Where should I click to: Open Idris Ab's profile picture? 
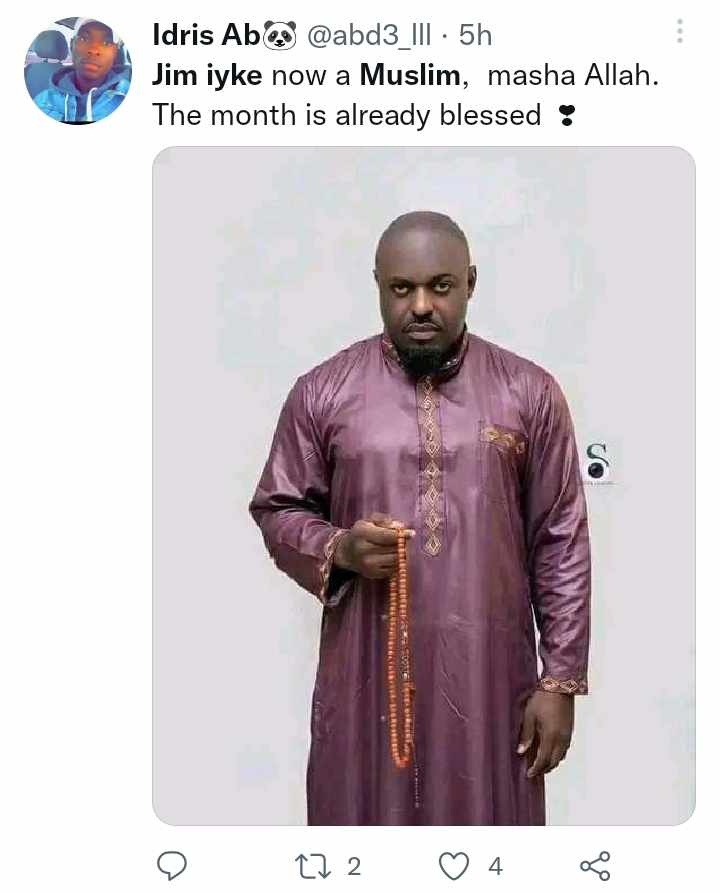(78, 70)
